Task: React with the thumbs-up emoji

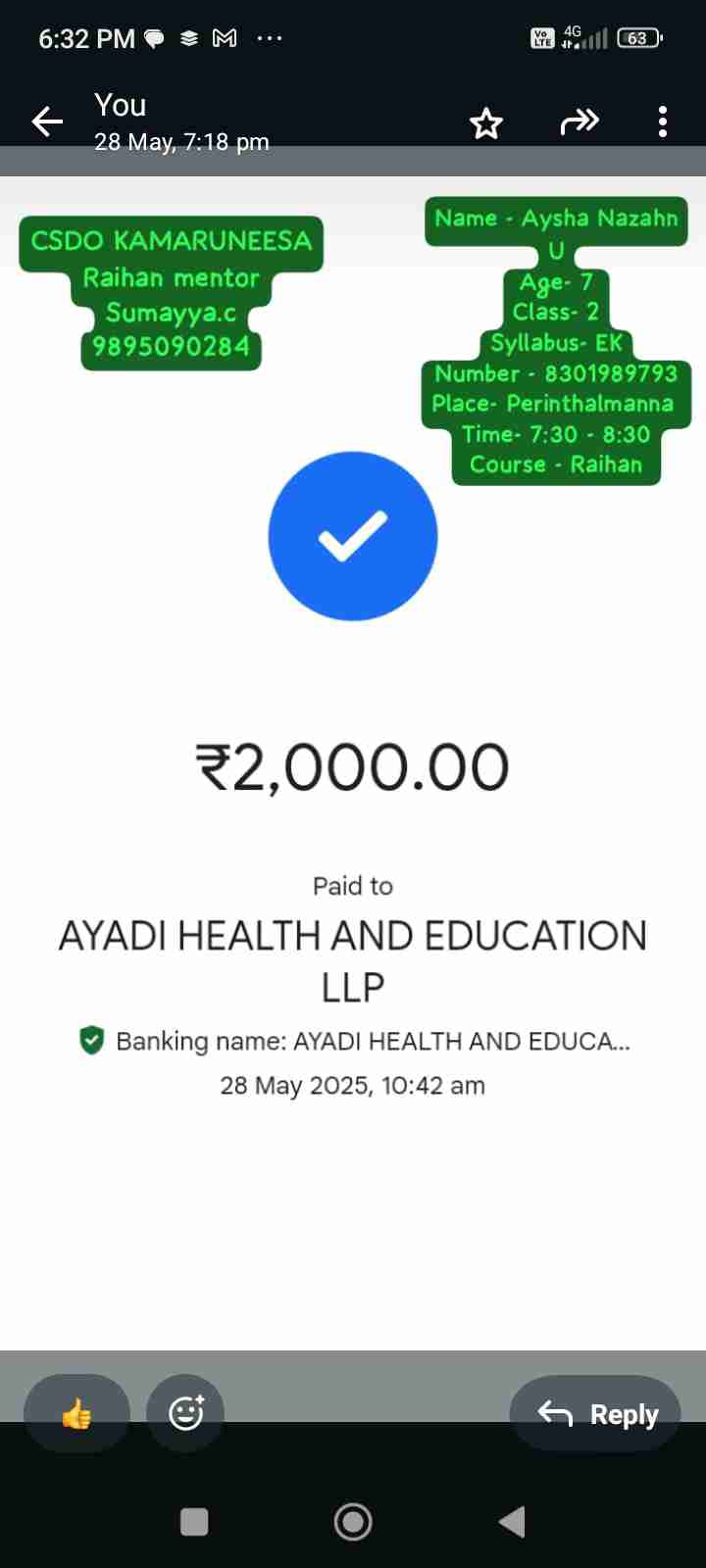Action: (76, 1413)
